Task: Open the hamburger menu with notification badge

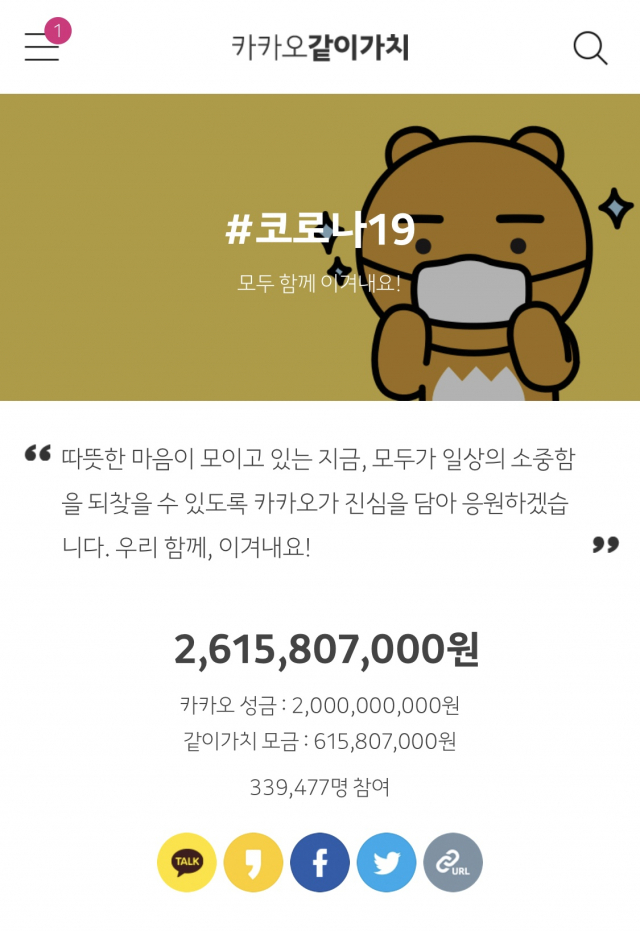Action: 42,47
